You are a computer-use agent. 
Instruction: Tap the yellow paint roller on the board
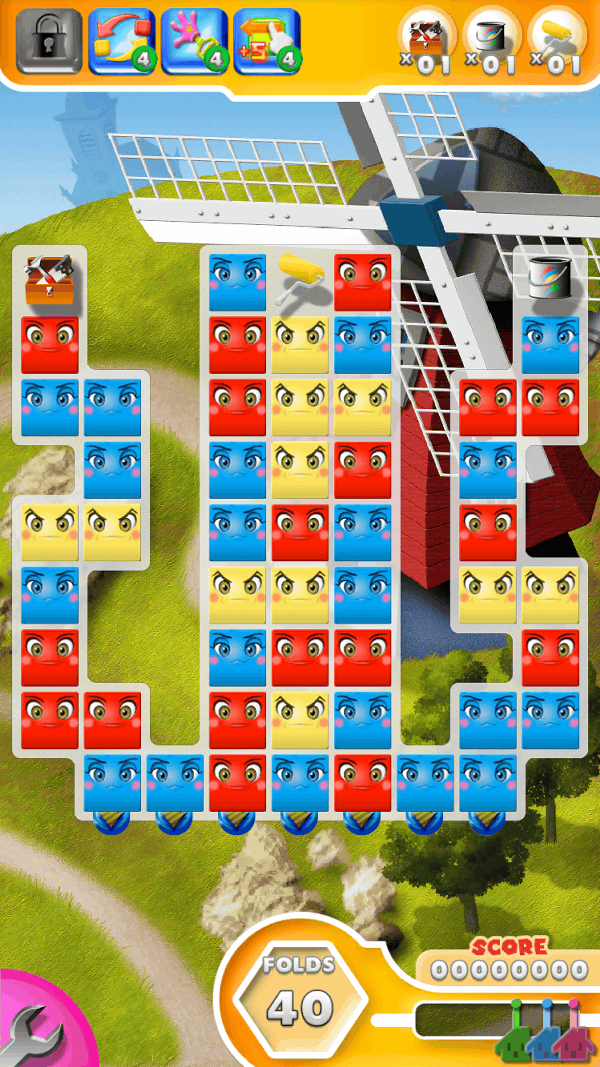300,280
